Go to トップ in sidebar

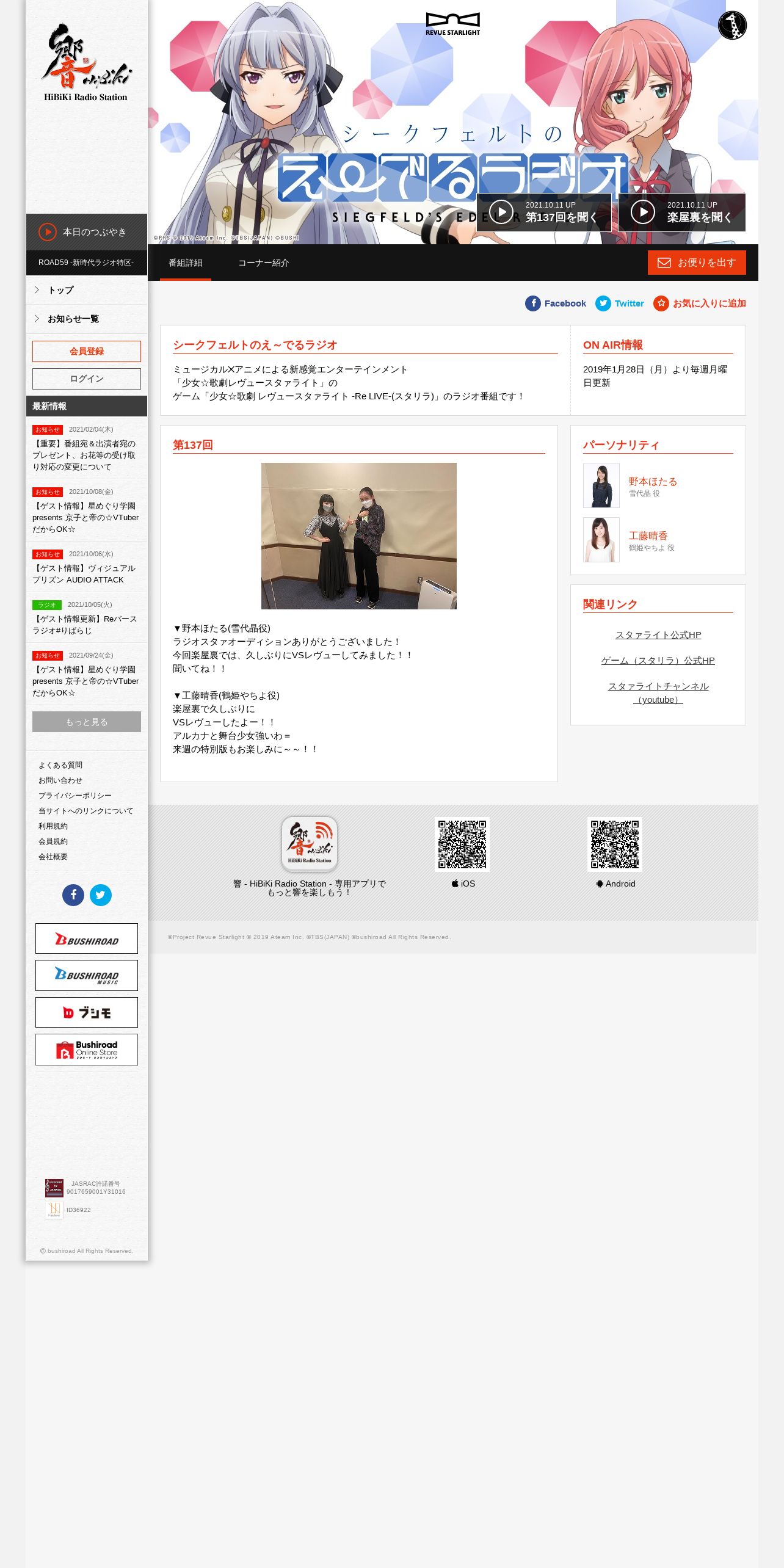pyautogui.click(x=87, y=290)
